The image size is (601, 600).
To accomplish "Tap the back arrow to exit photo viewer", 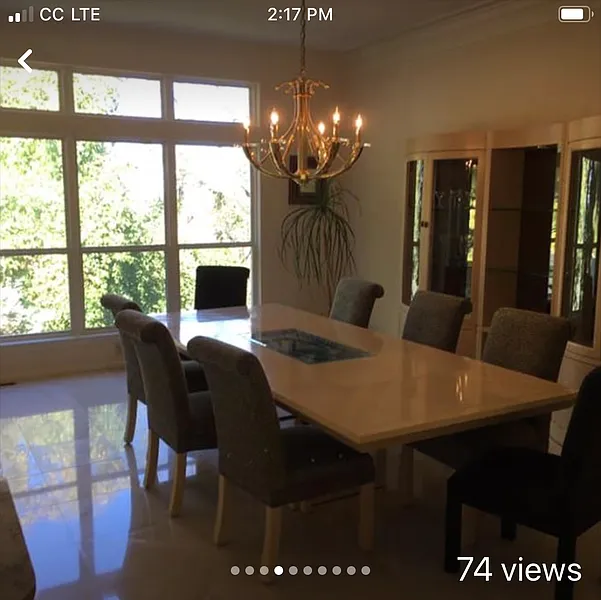I will click(x=25, y=61).
